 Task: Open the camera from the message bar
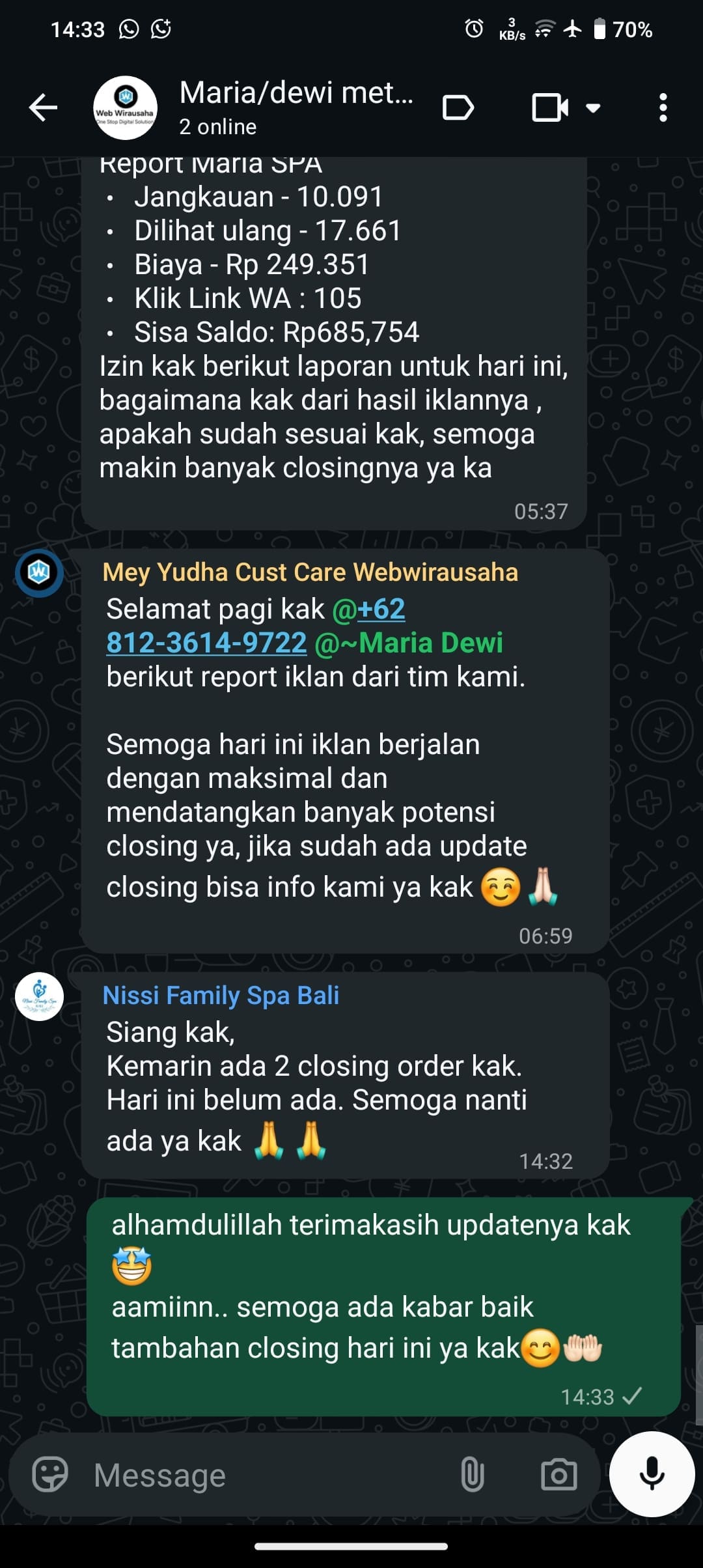(x=558, y=1475)
